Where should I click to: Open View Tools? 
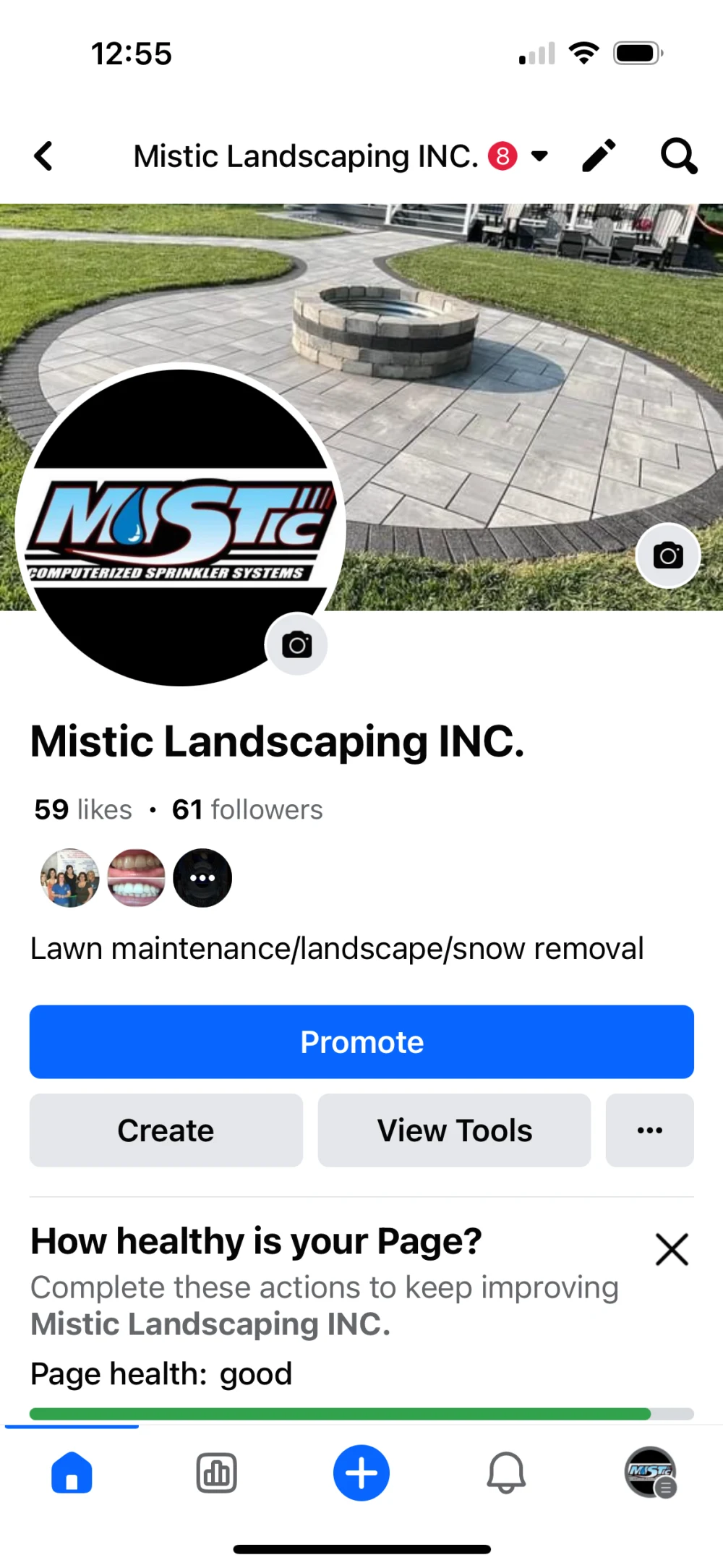(x=454, y=1130)
